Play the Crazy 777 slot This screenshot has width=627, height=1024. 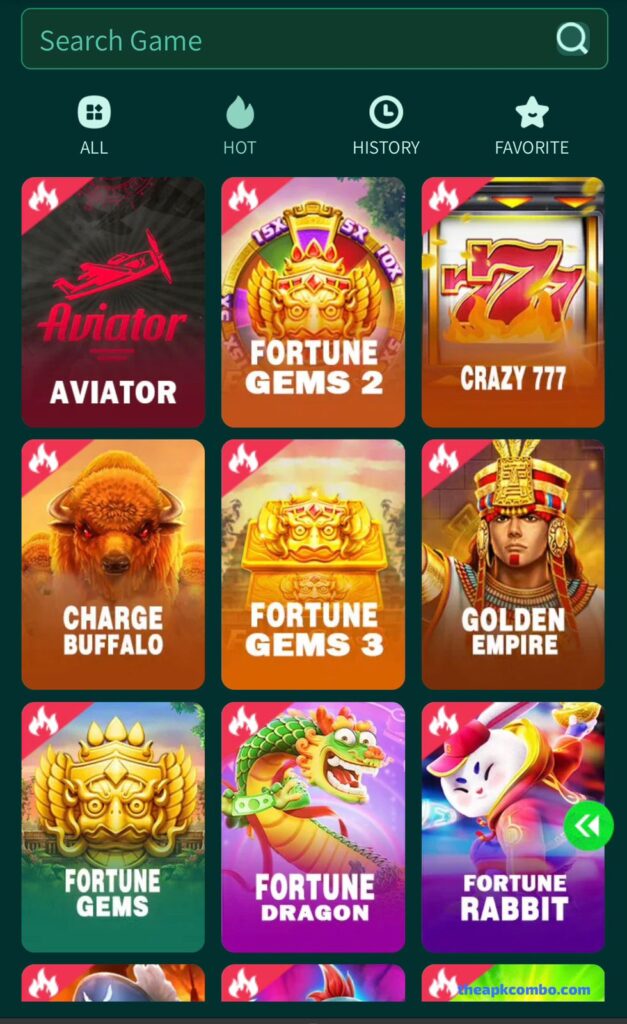point(513,302)
